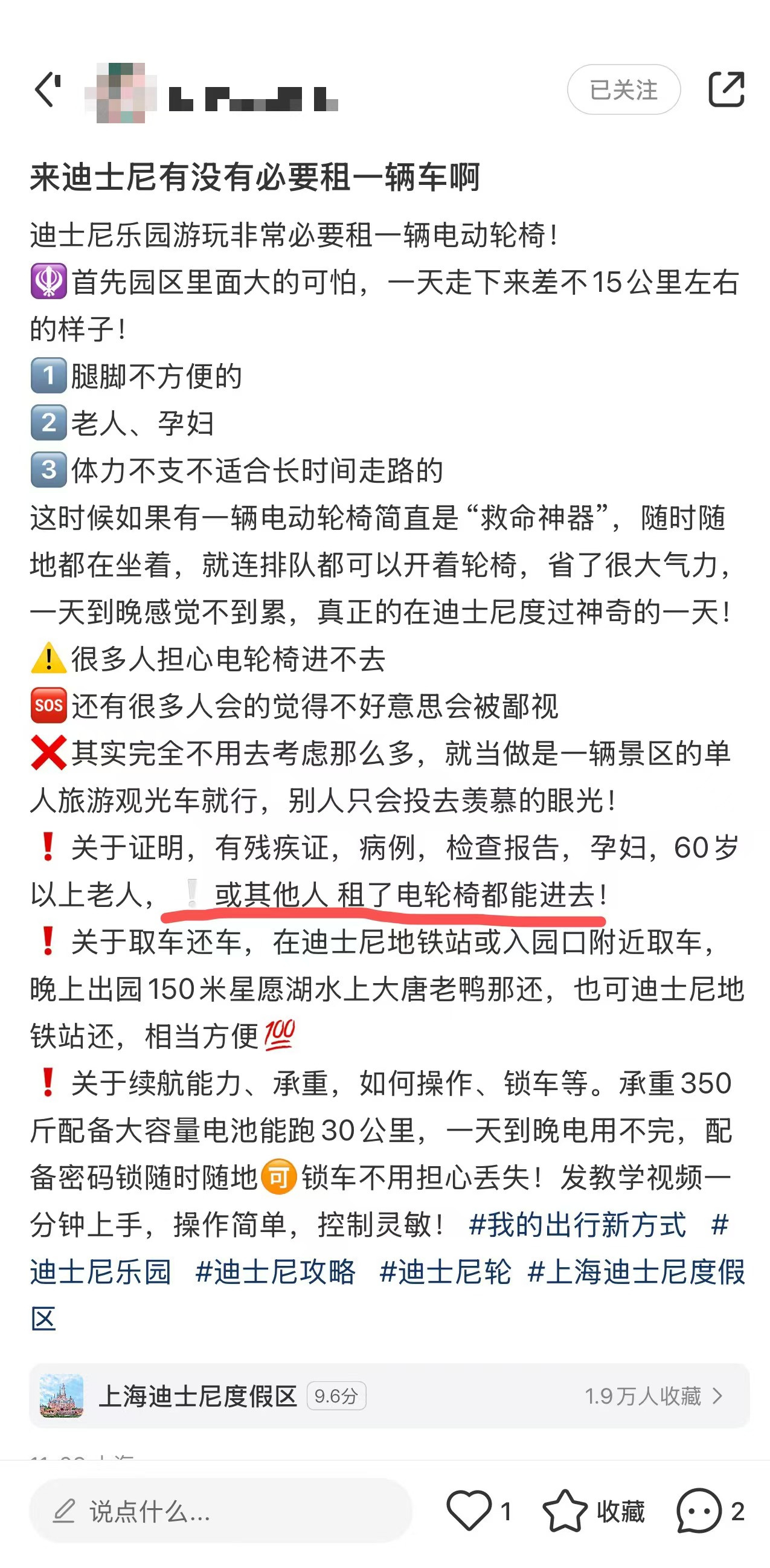Open the #迪士尼轮 hashtag
The height and width of the screenshot is (1568, 770).
pyautogui.click(x=445, y=1272)
